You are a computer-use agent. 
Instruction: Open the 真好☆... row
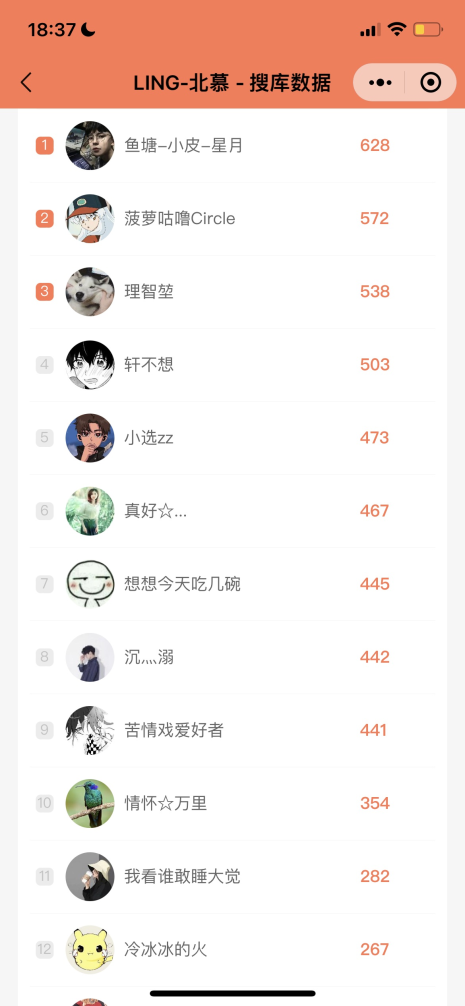[233, 511]
